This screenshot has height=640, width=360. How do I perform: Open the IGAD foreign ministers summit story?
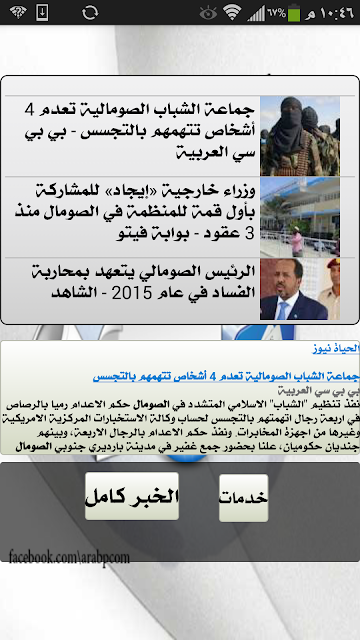180,217
